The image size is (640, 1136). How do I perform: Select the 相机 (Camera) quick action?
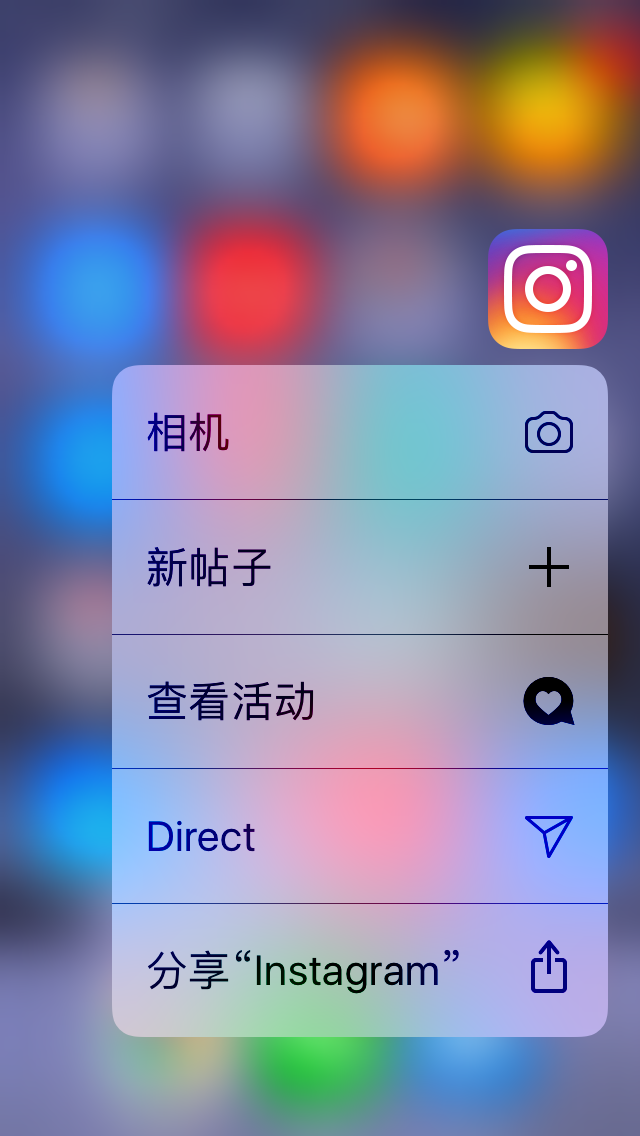point(359,433)
